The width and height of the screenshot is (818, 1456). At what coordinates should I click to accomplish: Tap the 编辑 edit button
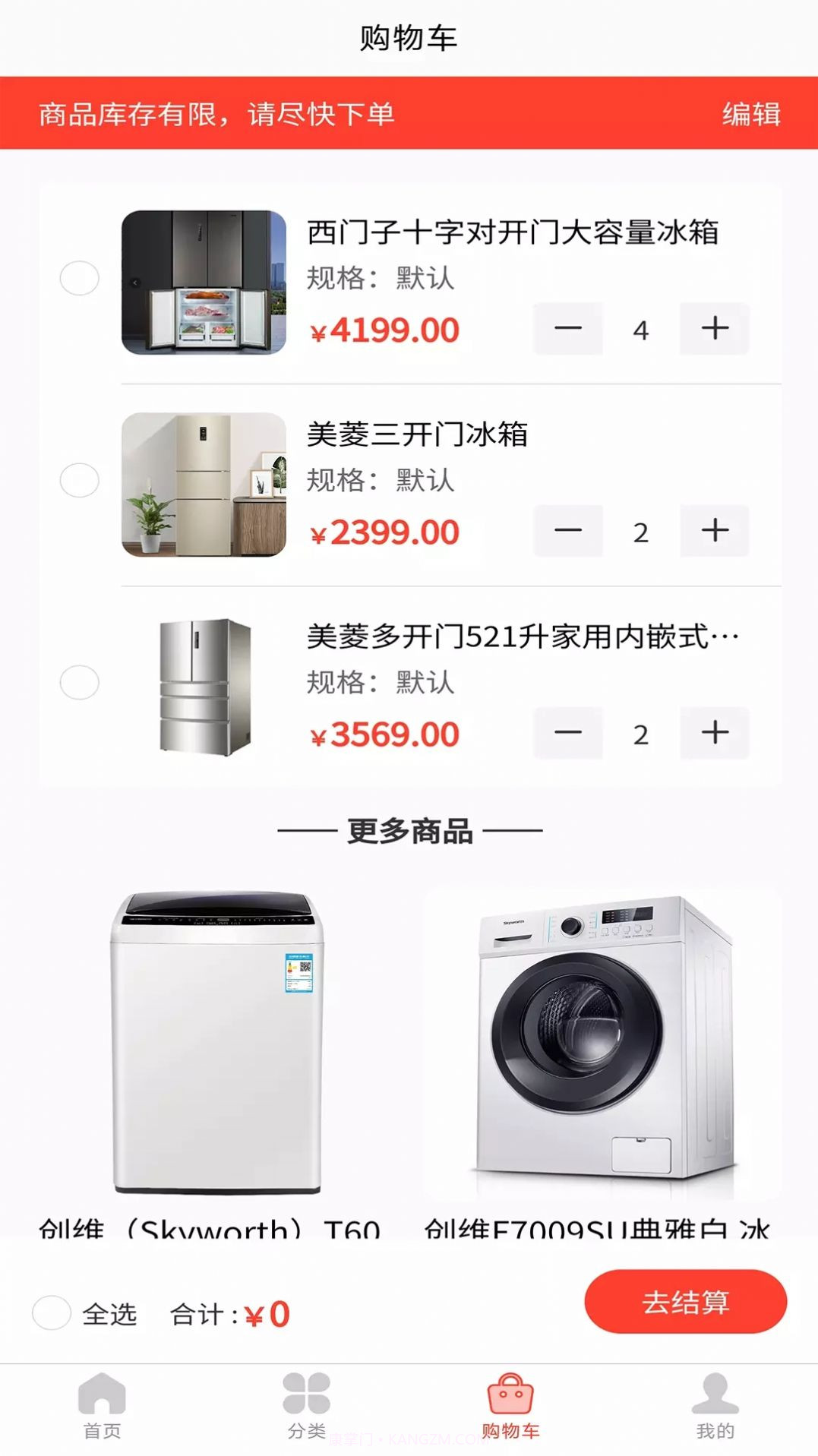pos(753,115)
